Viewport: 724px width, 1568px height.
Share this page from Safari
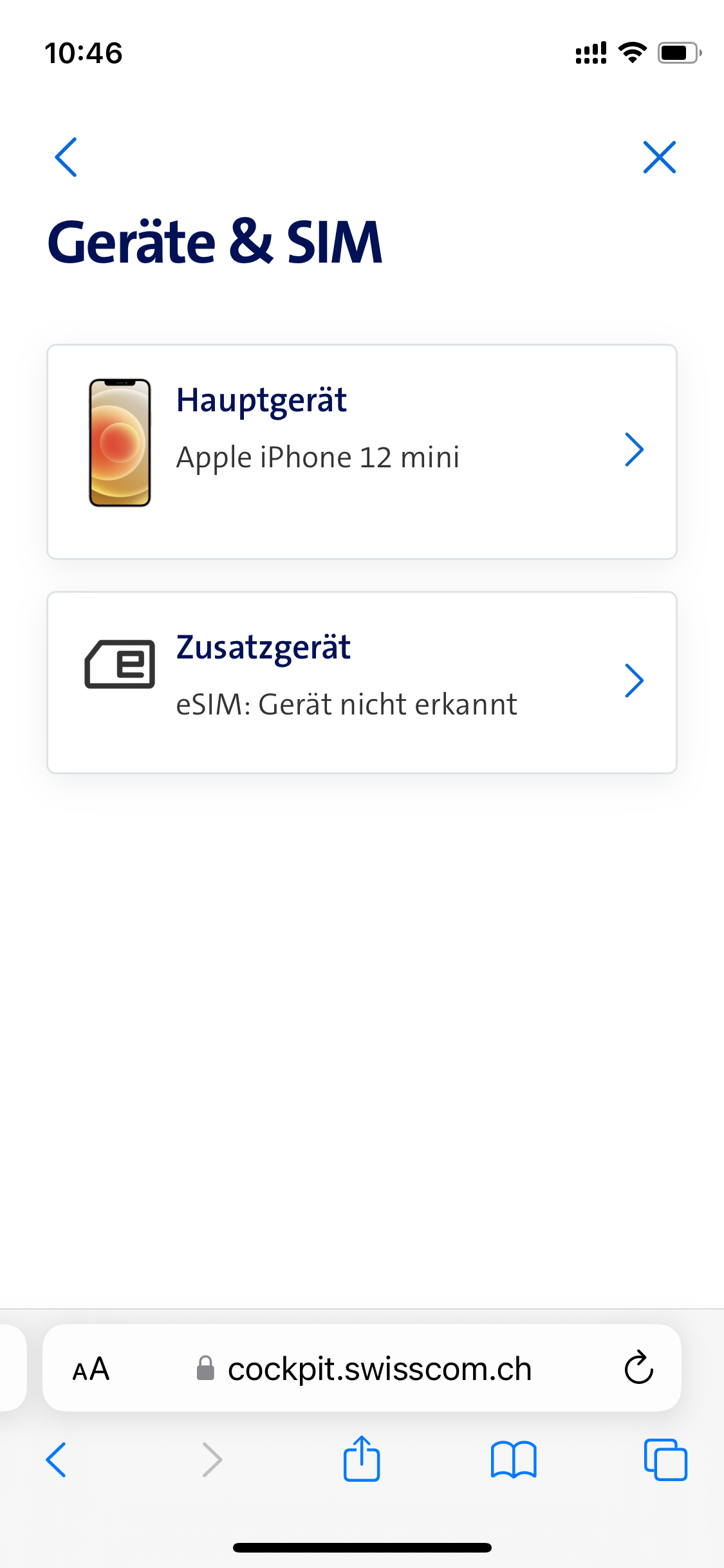(362, 1459)
